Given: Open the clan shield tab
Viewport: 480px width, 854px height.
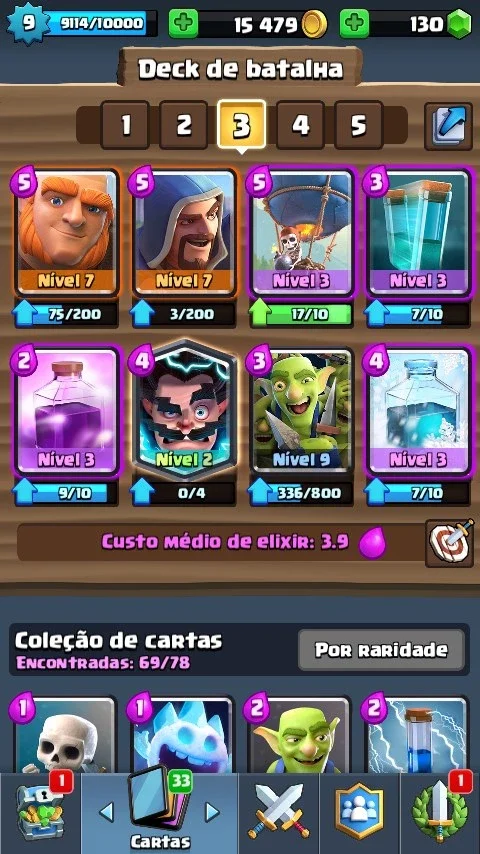Looking at the screenshot, I should tap(359, 813).
